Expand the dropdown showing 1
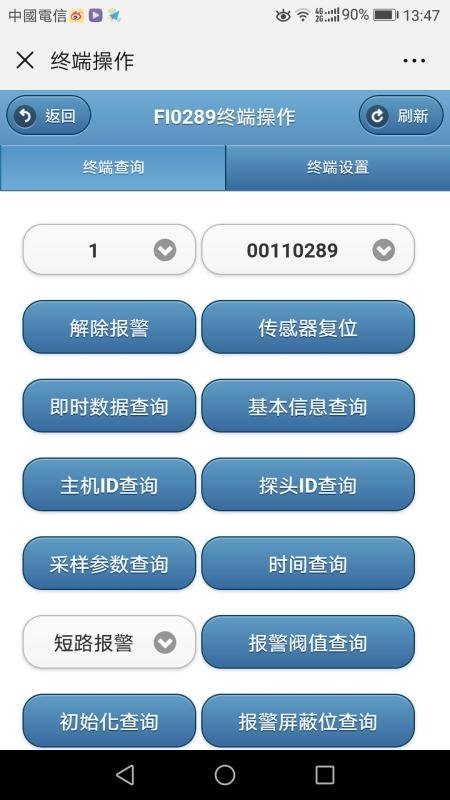Screen dimensions: 450x800 [109, 250]
